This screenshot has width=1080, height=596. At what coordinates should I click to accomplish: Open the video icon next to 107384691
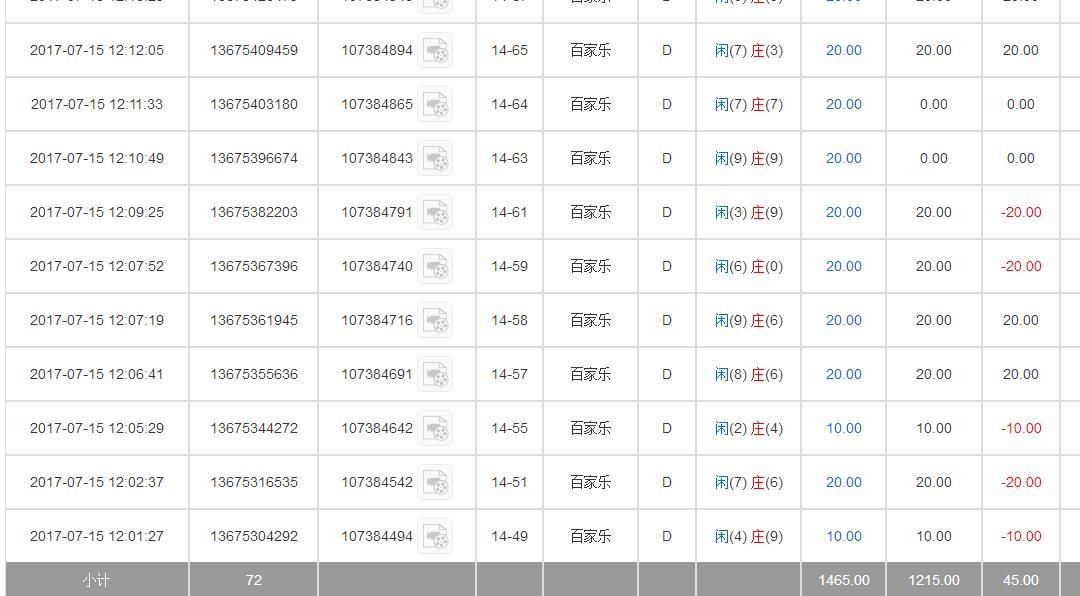coord(435,374)
